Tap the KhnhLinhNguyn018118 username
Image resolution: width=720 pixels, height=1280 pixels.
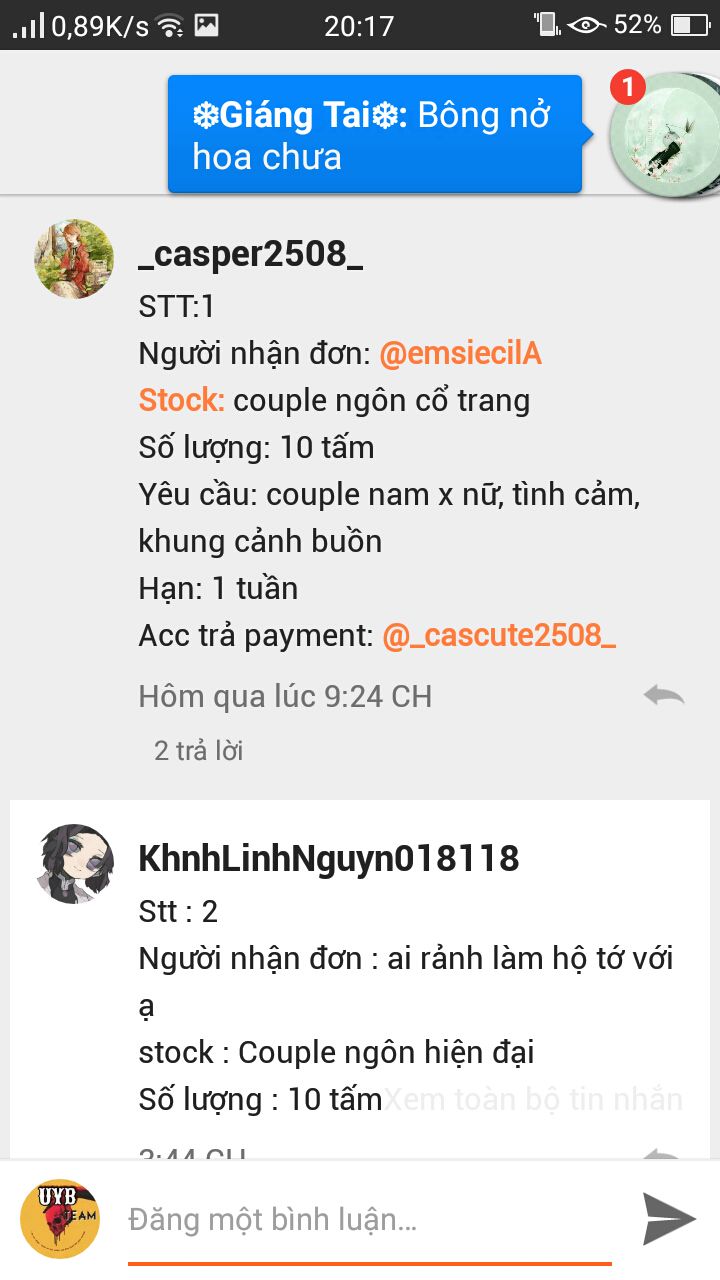click(329, 858)
